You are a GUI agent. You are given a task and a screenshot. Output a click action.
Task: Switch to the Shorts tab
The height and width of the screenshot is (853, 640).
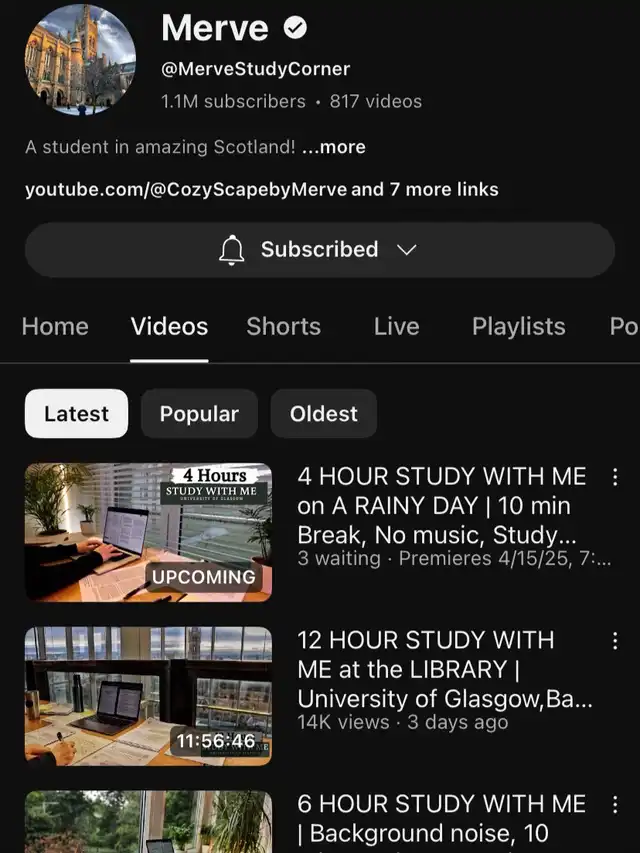(x=283, y=327)
